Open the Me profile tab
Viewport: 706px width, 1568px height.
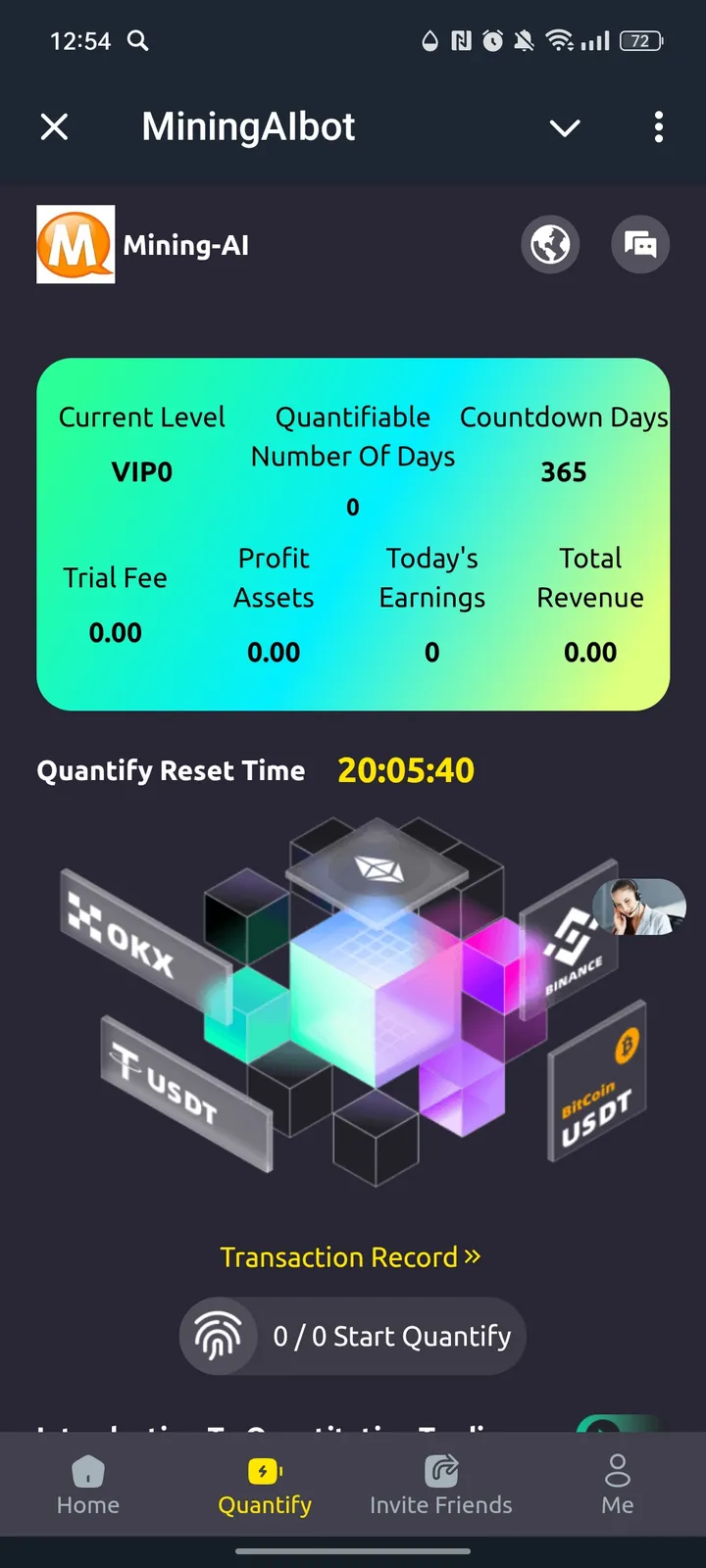[618, 1485]
